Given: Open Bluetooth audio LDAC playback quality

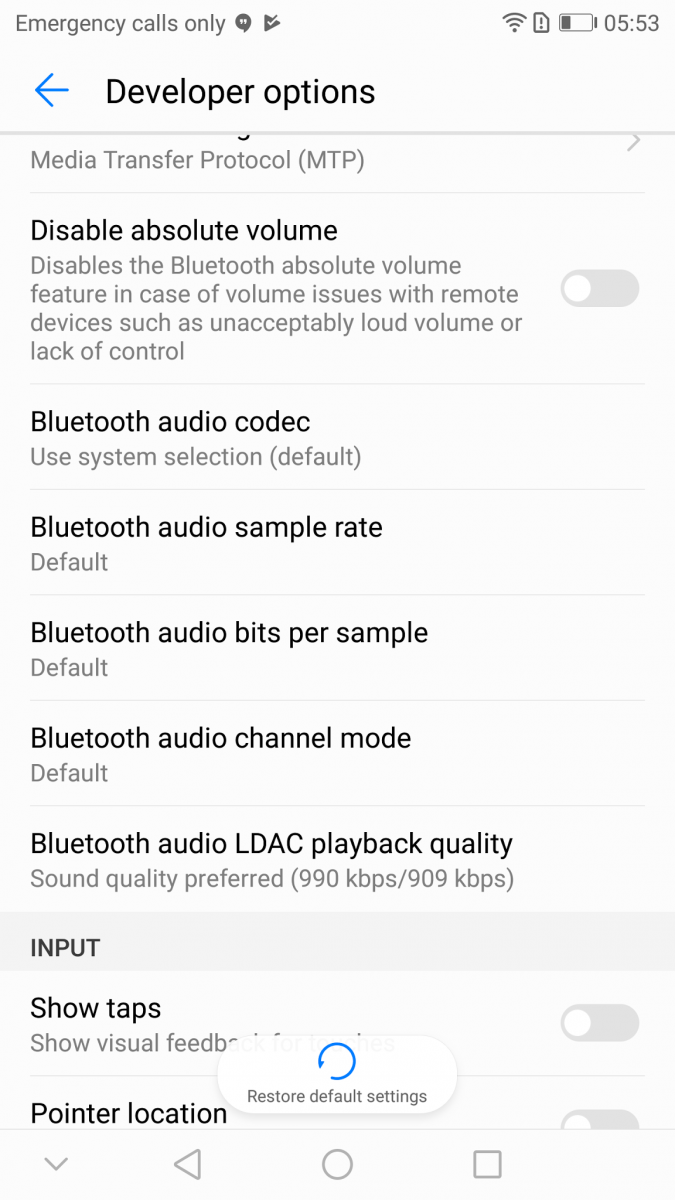Looking at the screenshot, I should click(337, 859).
